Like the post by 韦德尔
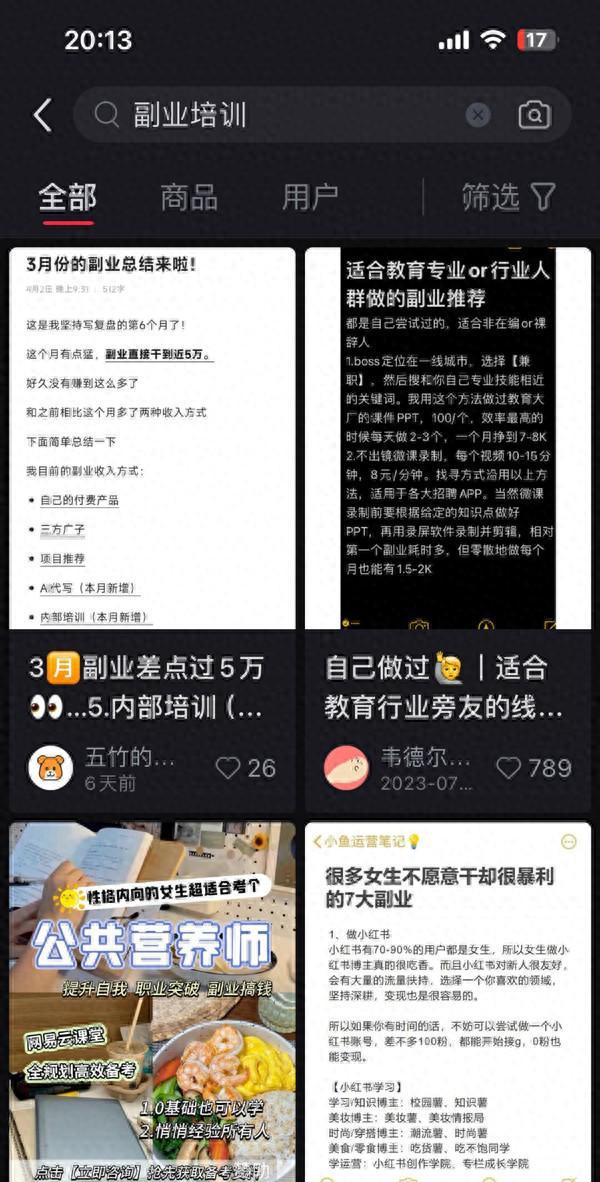The width and height of the screenshot is (600, 1182). [x=510, y=768]
